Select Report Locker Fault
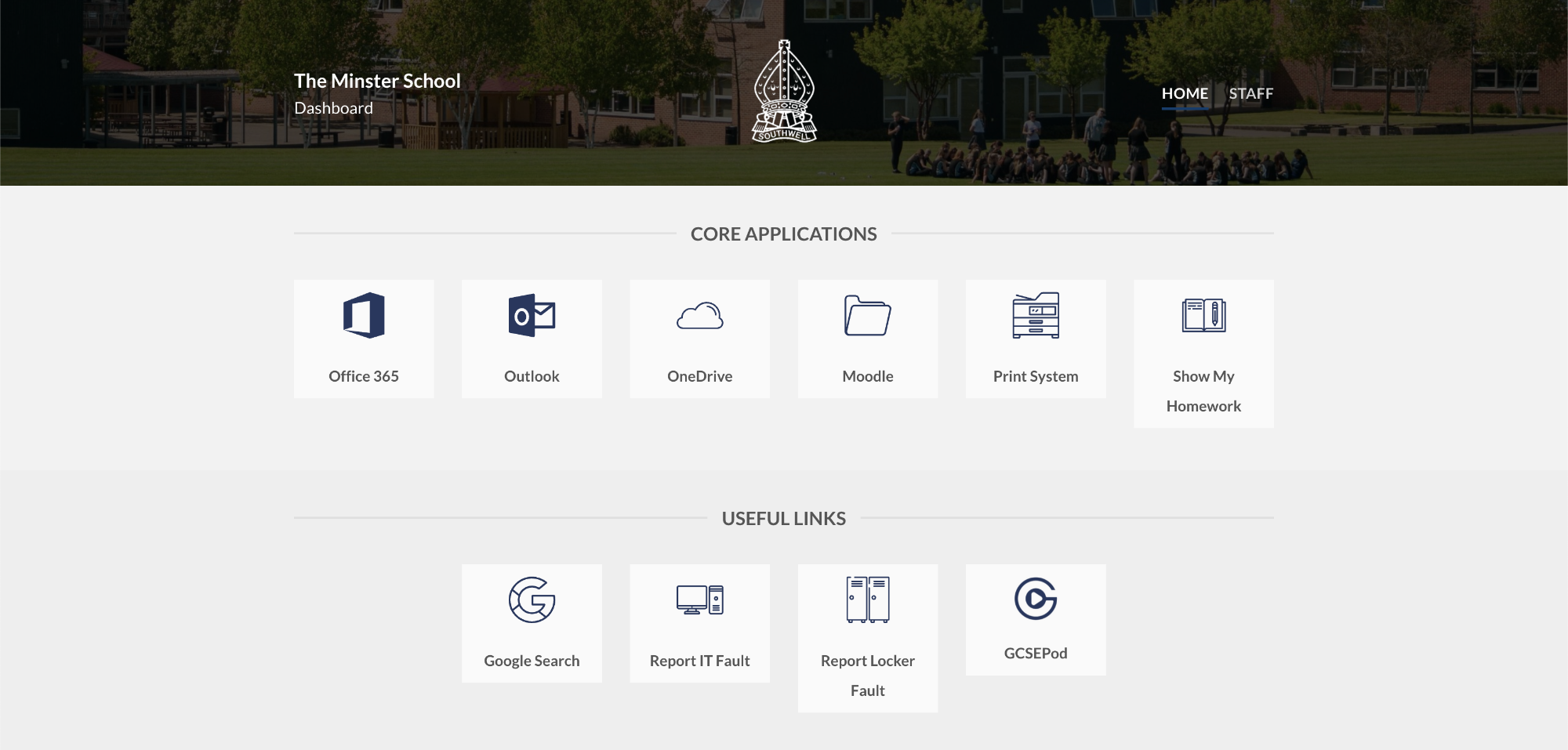Viewport: 1568px width, 750px height. coord(867,637)
